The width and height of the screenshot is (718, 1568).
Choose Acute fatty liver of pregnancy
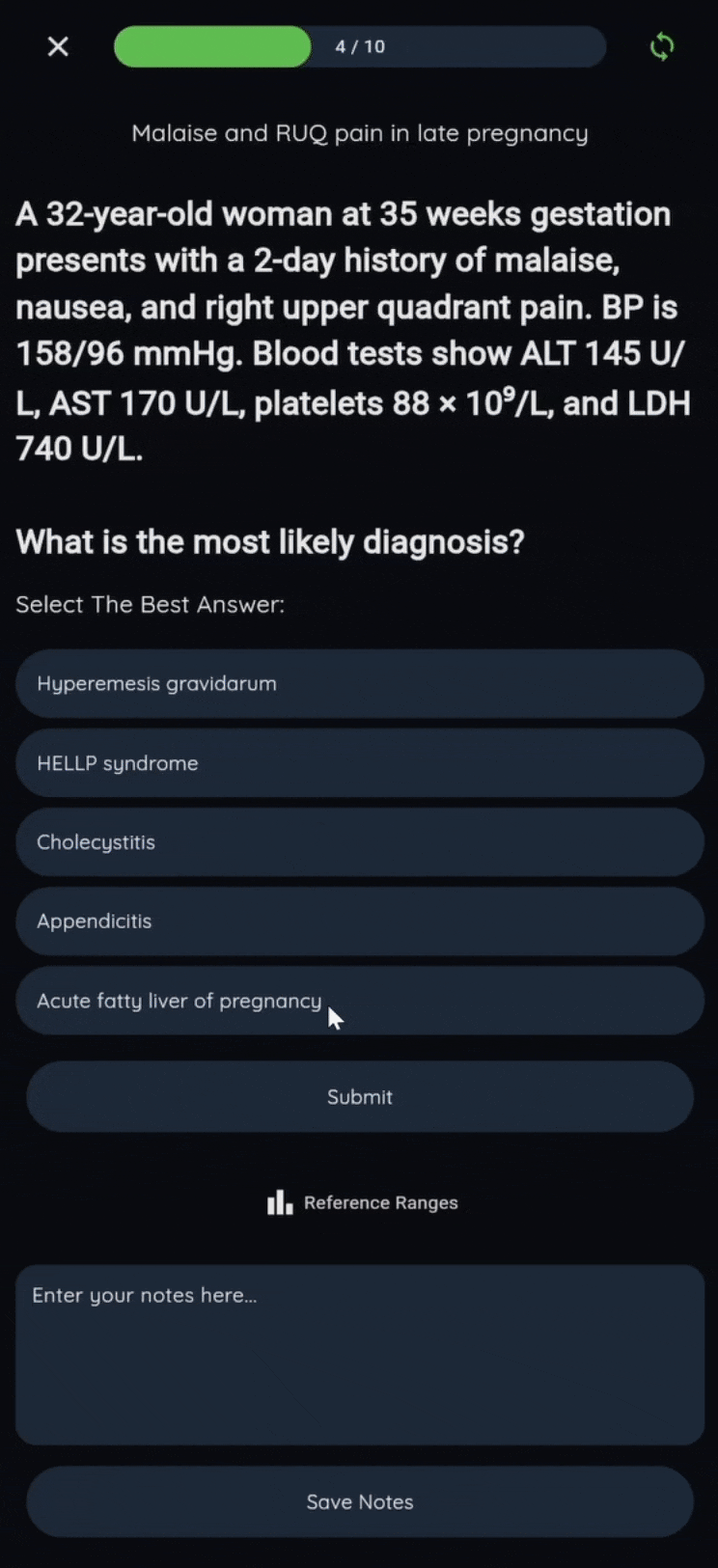pos(359,1001)
